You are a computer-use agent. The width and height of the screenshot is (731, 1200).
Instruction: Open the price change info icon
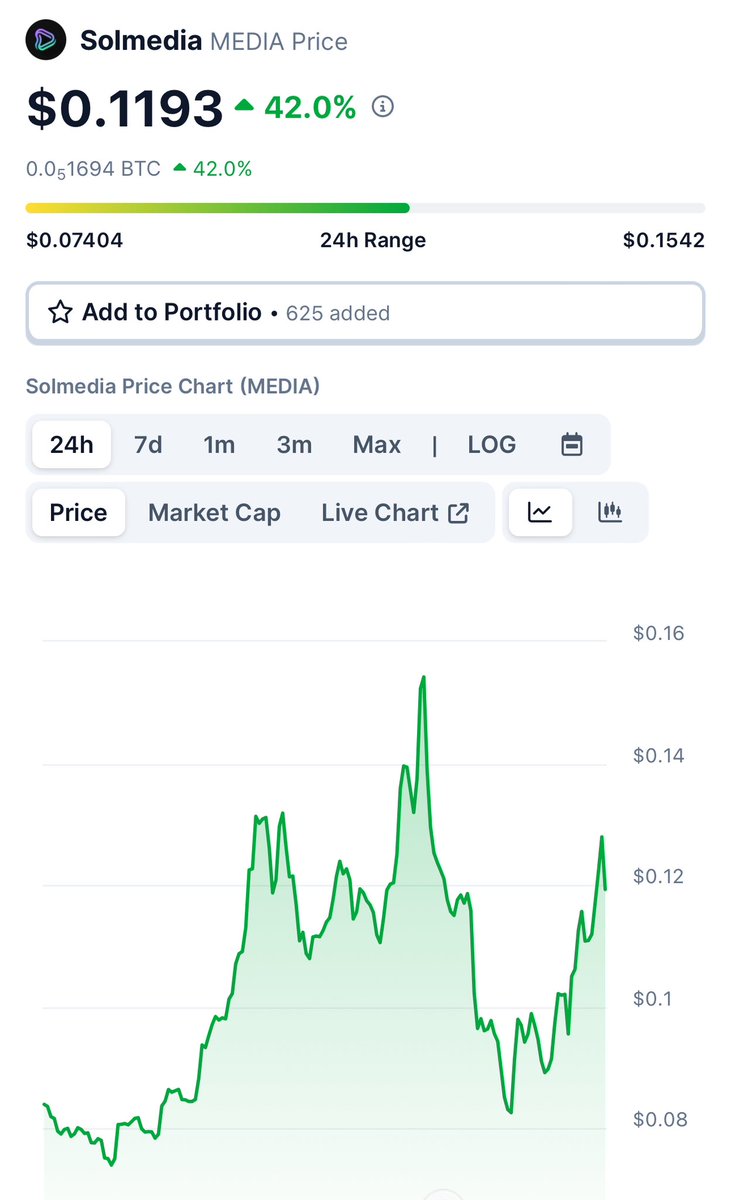coord(382,106)
